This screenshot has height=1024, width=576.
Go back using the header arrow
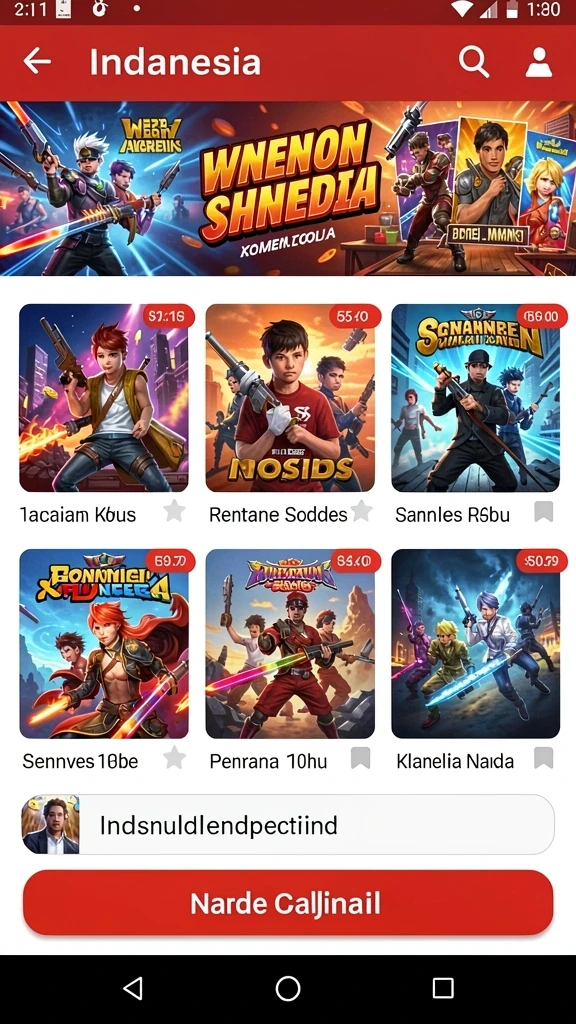[37, 61]
